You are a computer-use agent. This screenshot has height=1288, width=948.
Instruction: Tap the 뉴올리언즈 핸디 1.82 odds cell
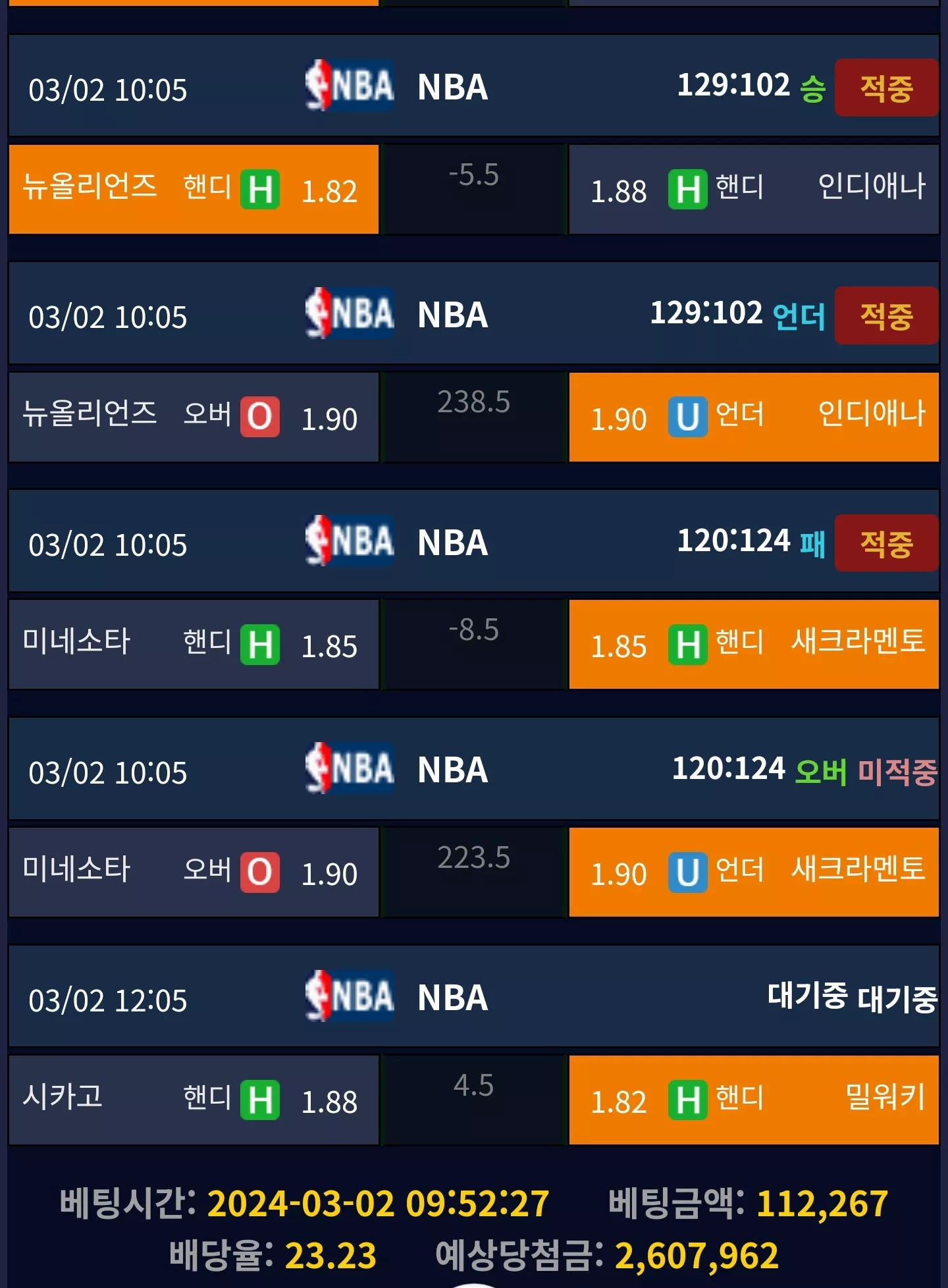pos(194,190)
